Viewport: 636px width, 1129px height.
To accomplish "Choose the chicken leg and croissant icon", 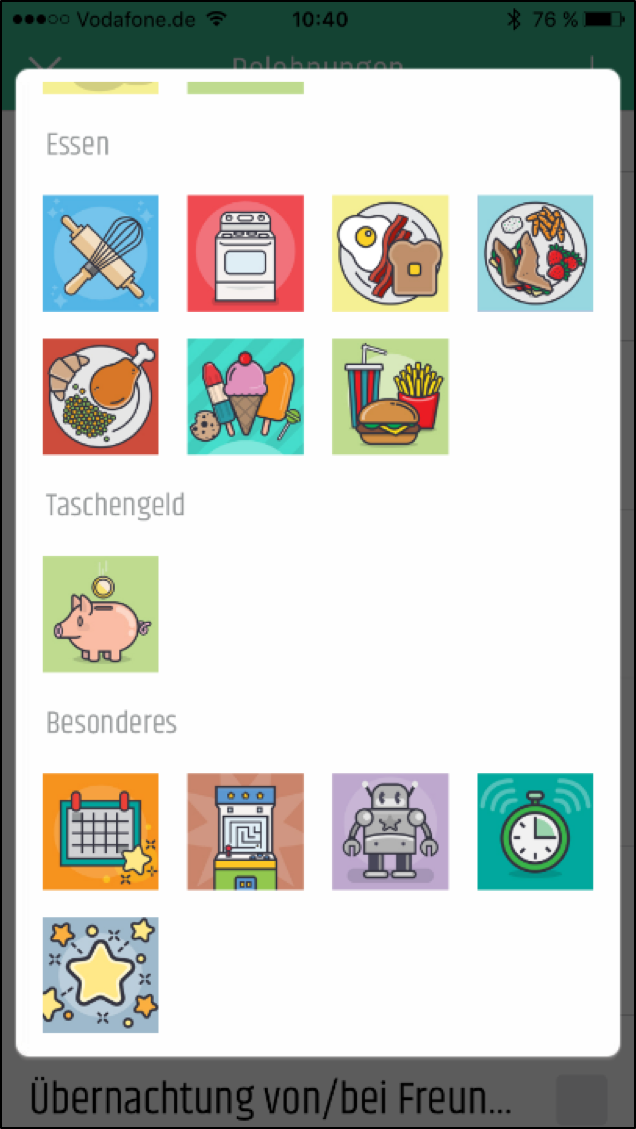I will (x=100, y=396).
